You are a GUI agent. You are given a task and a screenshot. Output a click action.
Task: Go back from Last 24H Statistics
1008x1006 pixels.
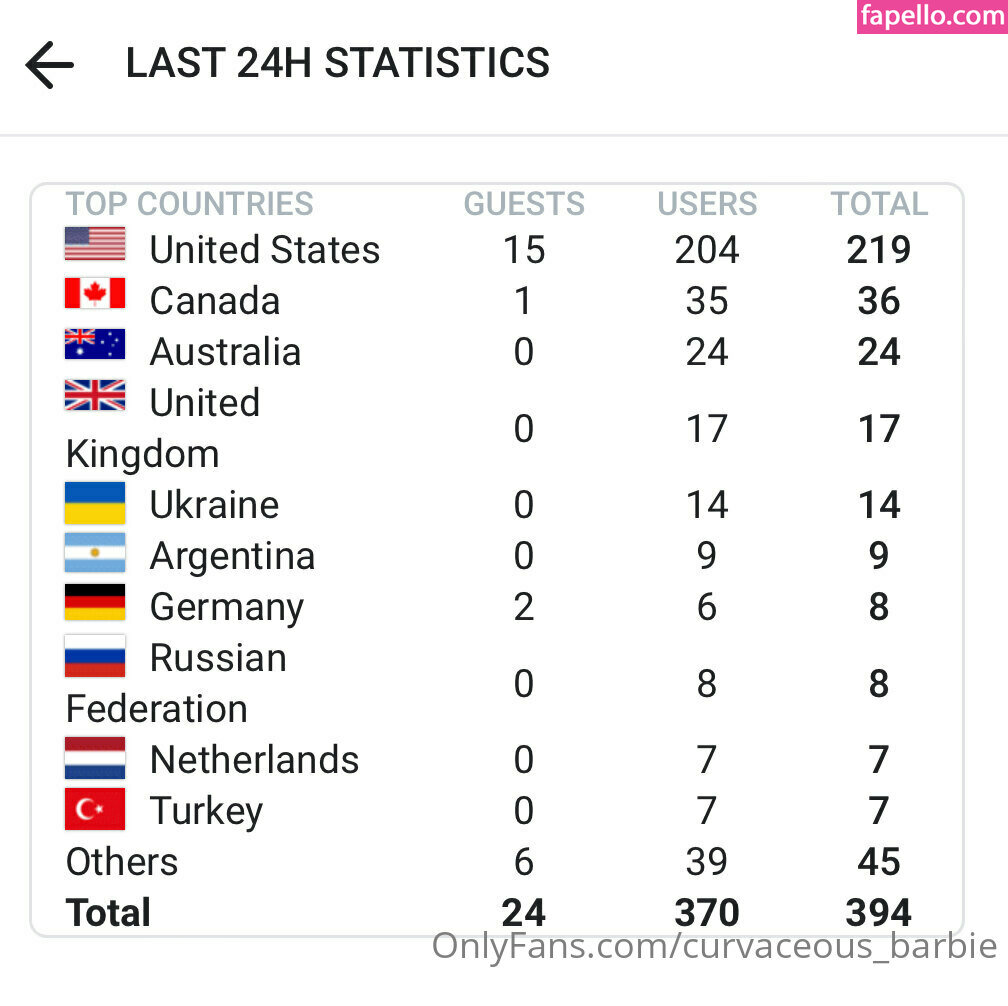click(50, 66)
